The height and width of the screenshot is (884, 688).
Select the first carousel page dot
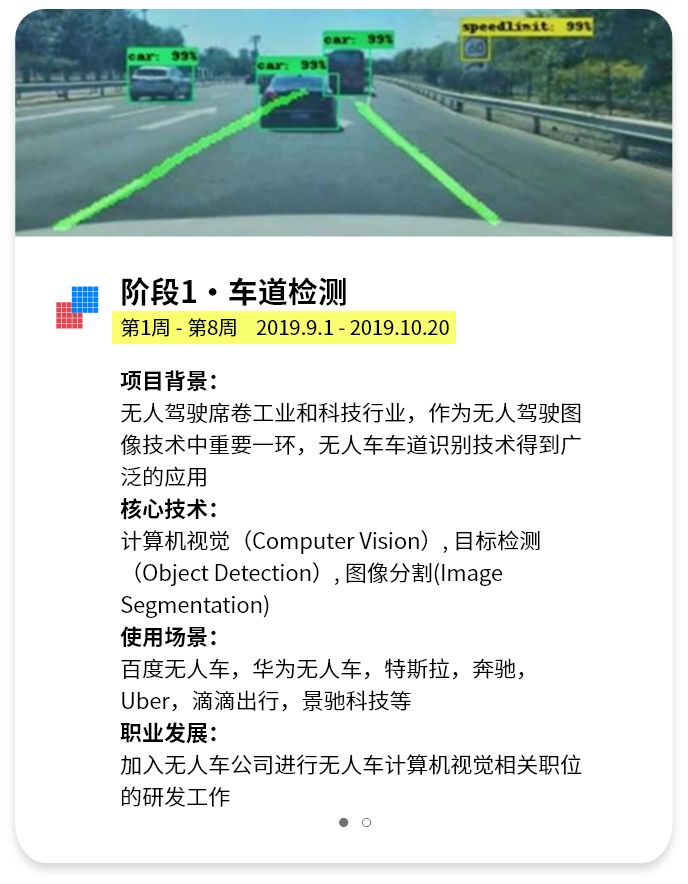343,823
